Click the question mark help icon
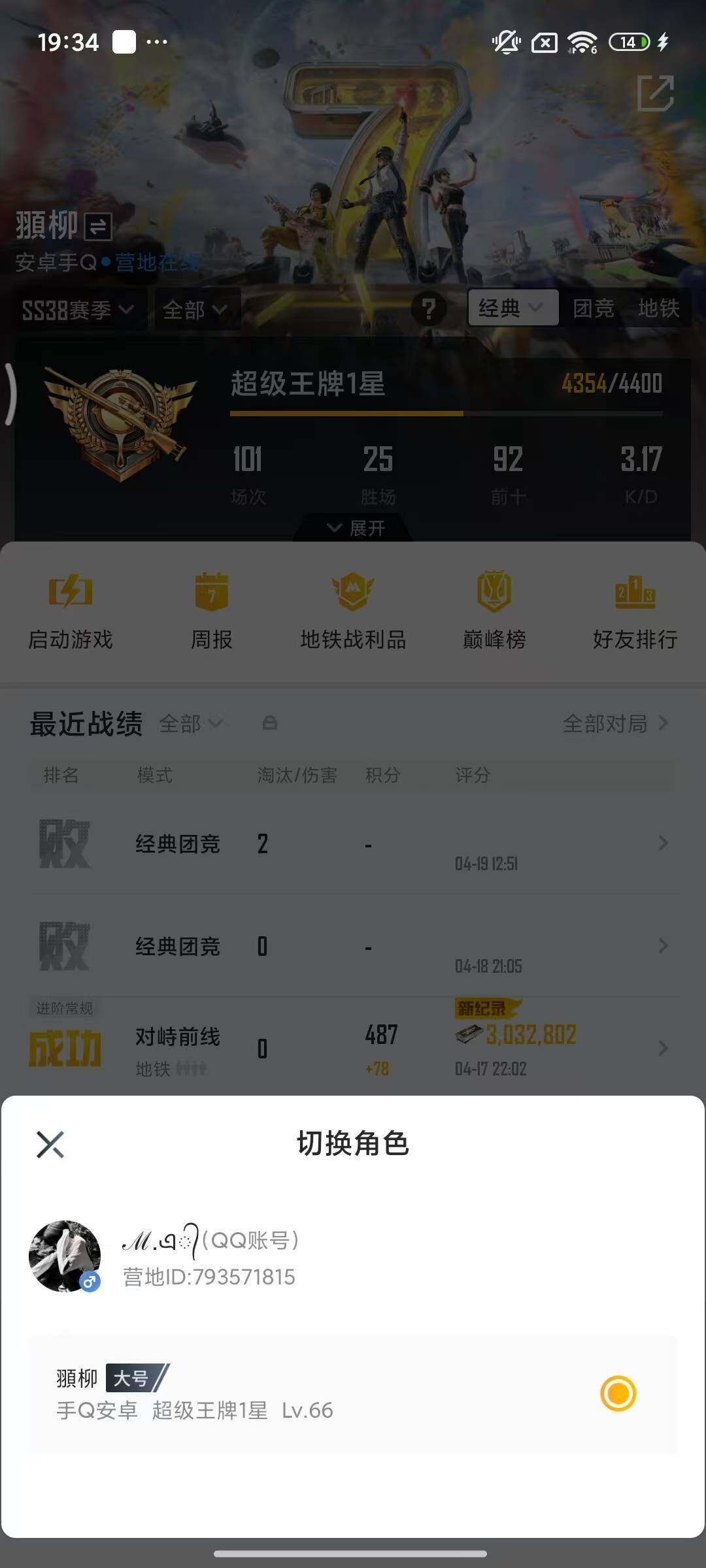This screenshot has height=1568, width=706. (x=429, y=309)
